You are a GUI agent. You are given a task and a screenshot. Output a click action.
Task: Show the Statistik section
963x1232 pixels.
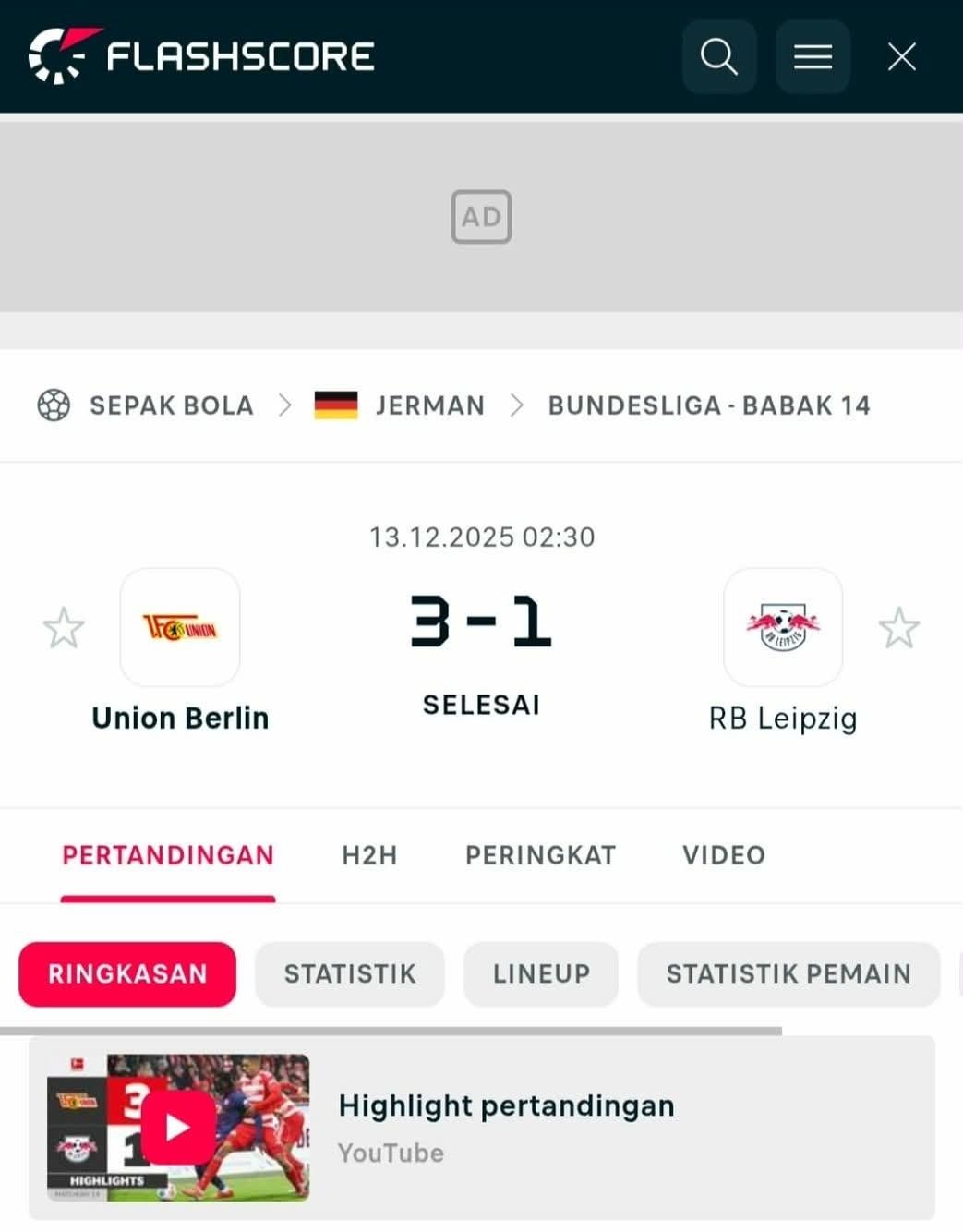350,973
